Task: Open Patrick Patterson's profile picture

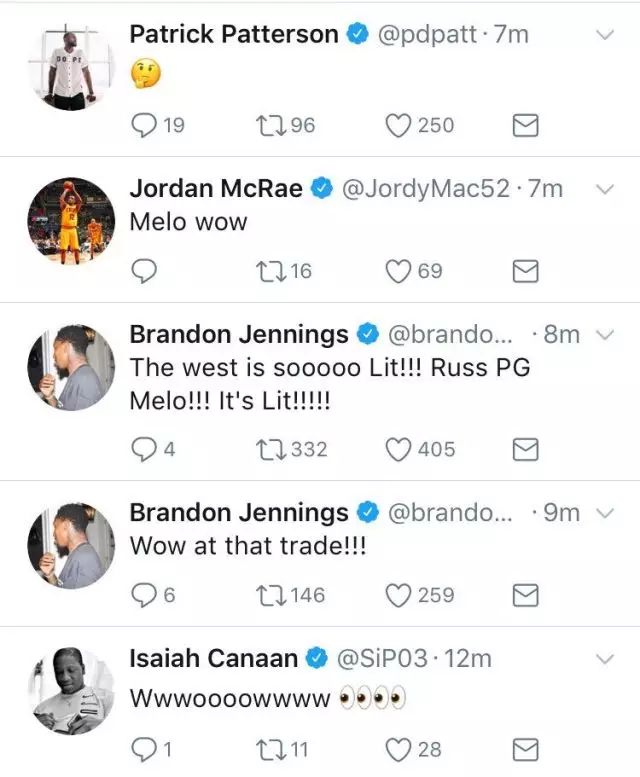Action: tap(70, 69)
